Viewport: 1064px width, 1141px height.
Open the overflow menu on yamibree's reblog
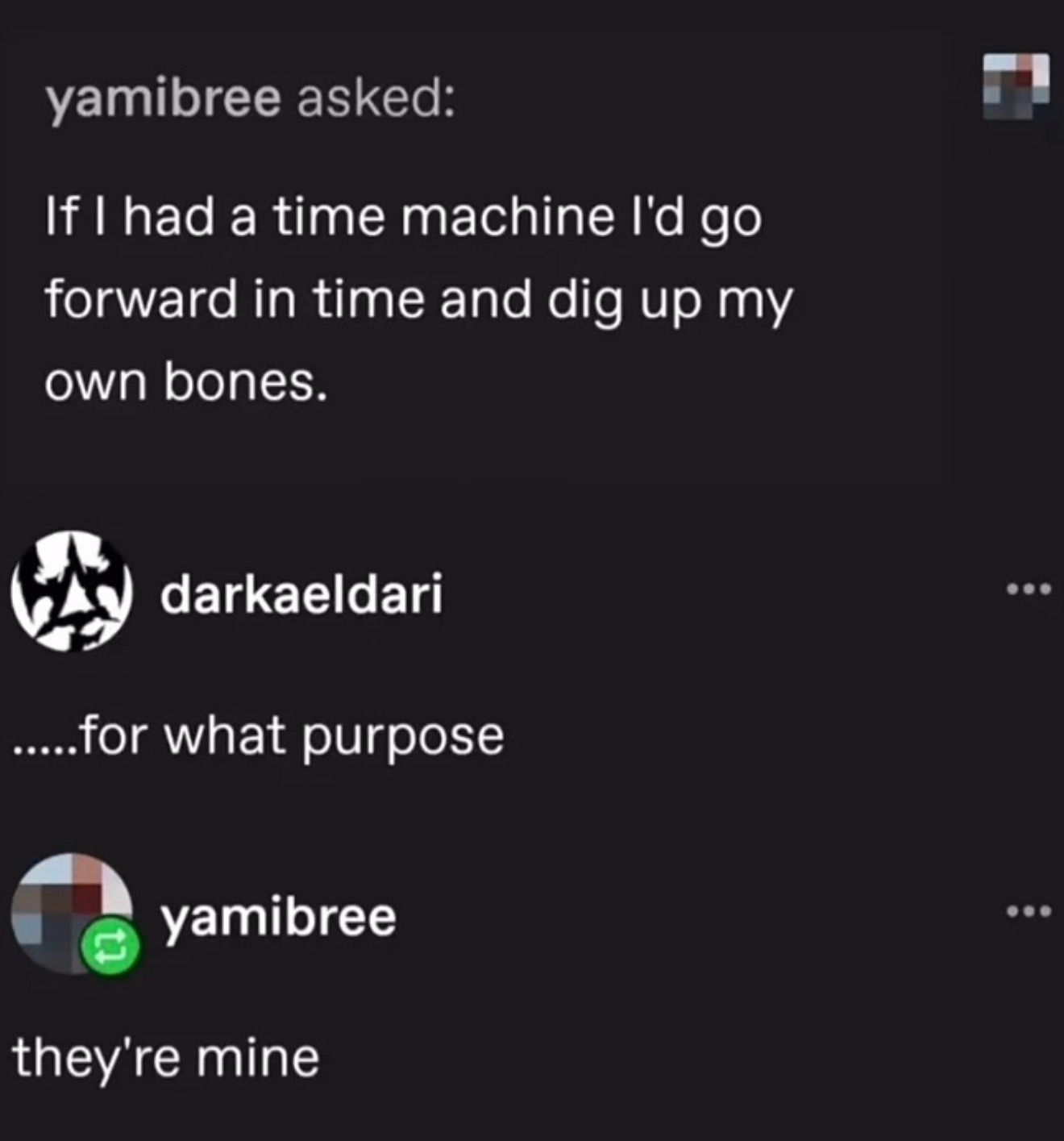tap(1029, 912)
